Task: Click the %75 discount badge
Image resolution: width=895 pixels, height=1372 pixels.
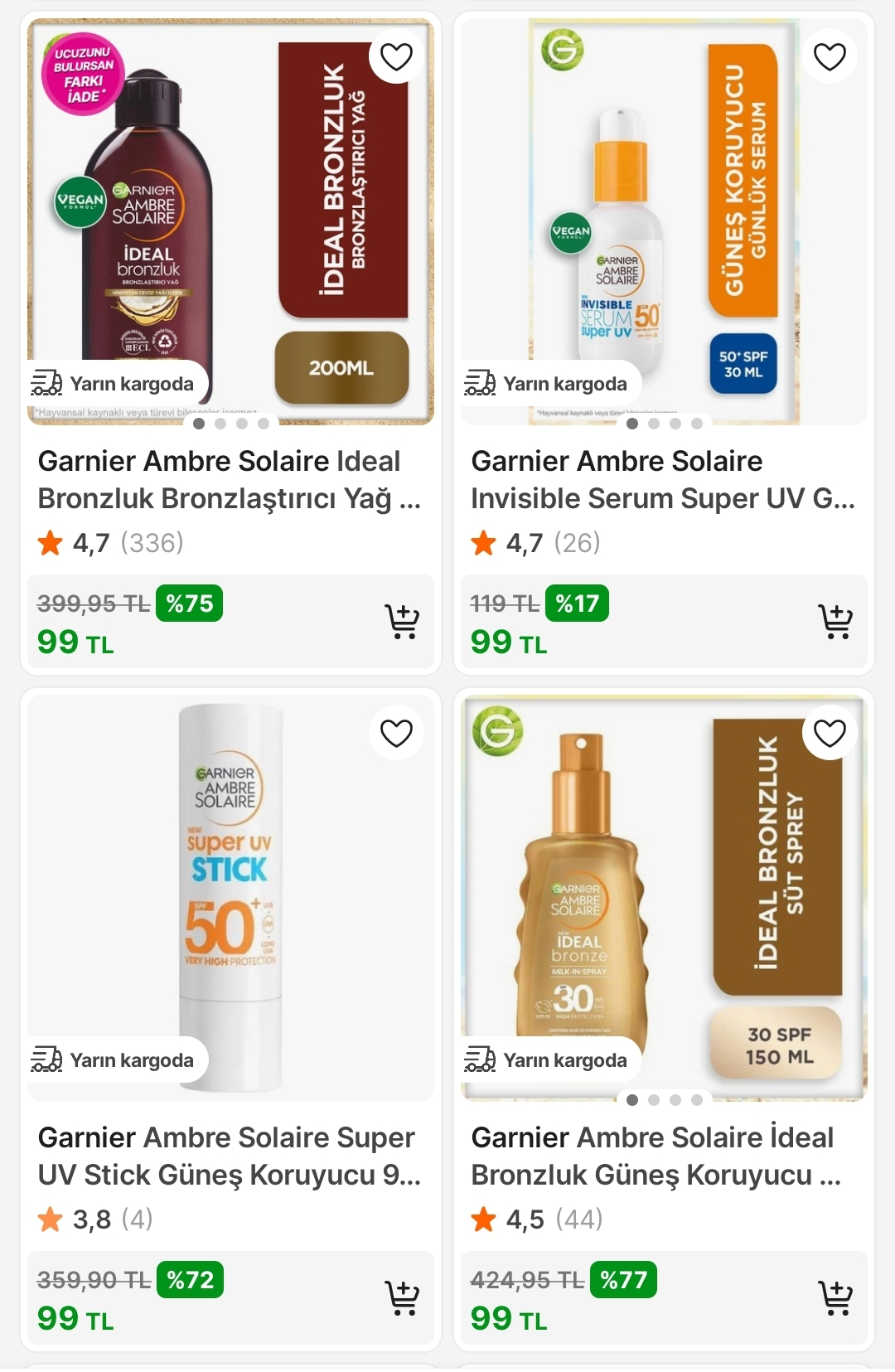Action: (189, 604)
